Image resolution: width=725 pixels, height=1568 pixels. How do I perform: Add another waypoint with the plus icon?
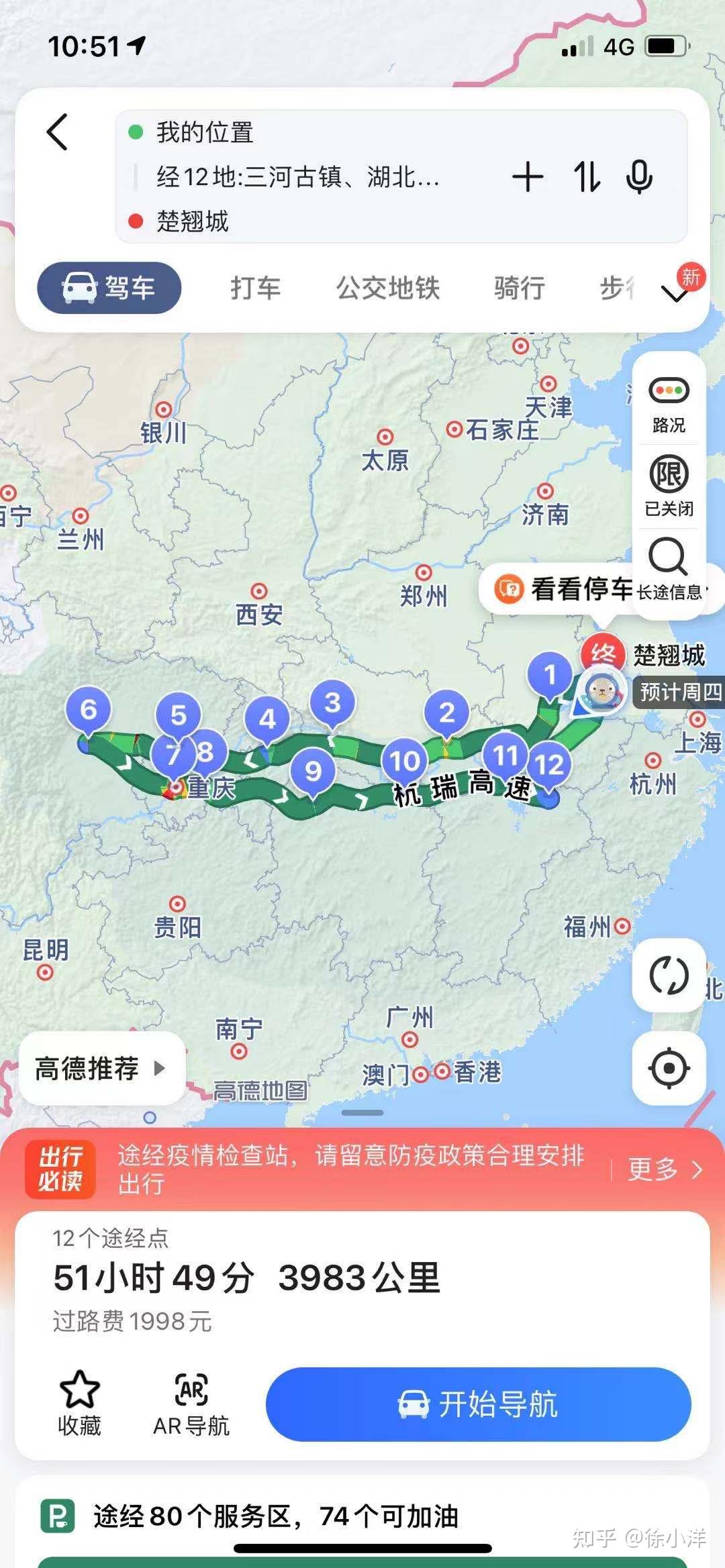(528, 178)
